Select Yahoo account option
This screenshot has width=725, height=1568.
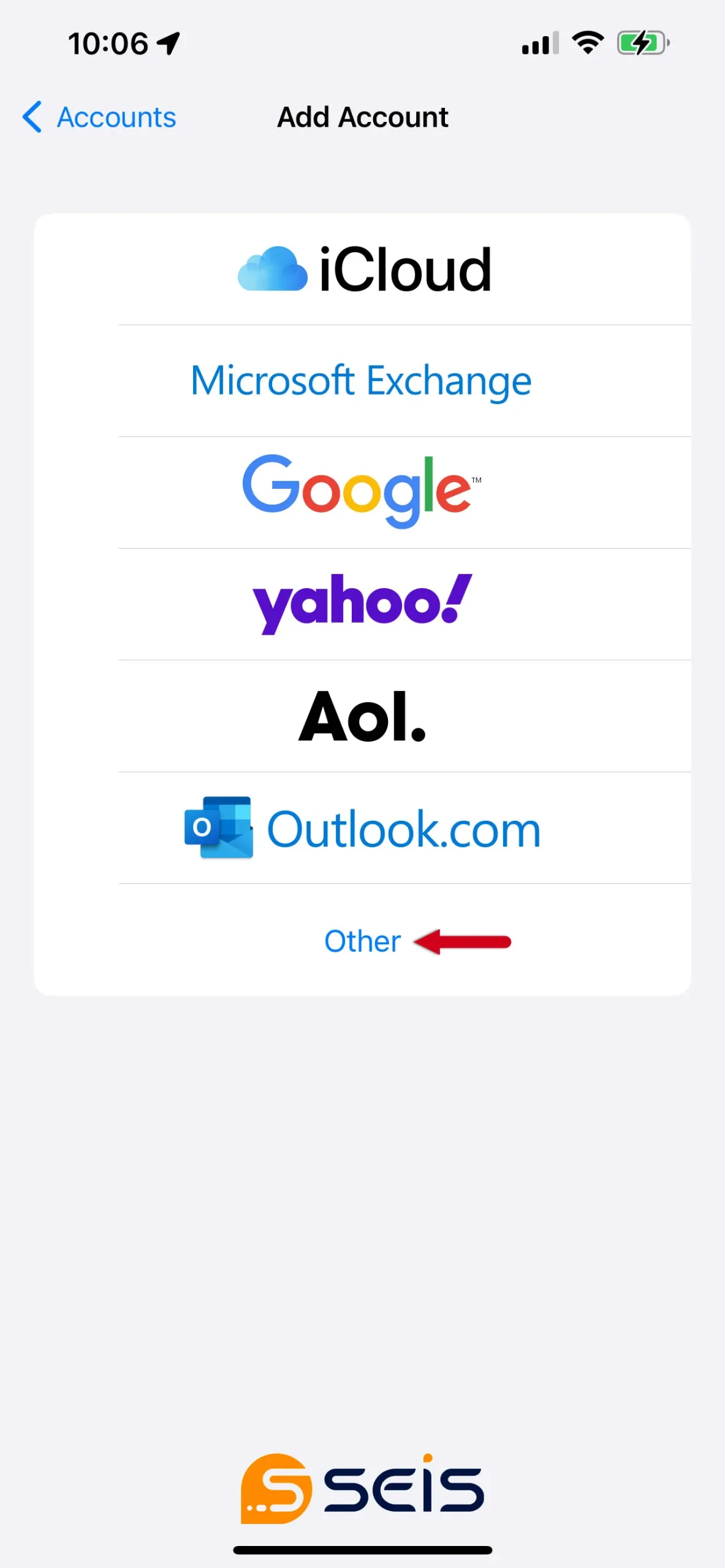pos(362,604)
